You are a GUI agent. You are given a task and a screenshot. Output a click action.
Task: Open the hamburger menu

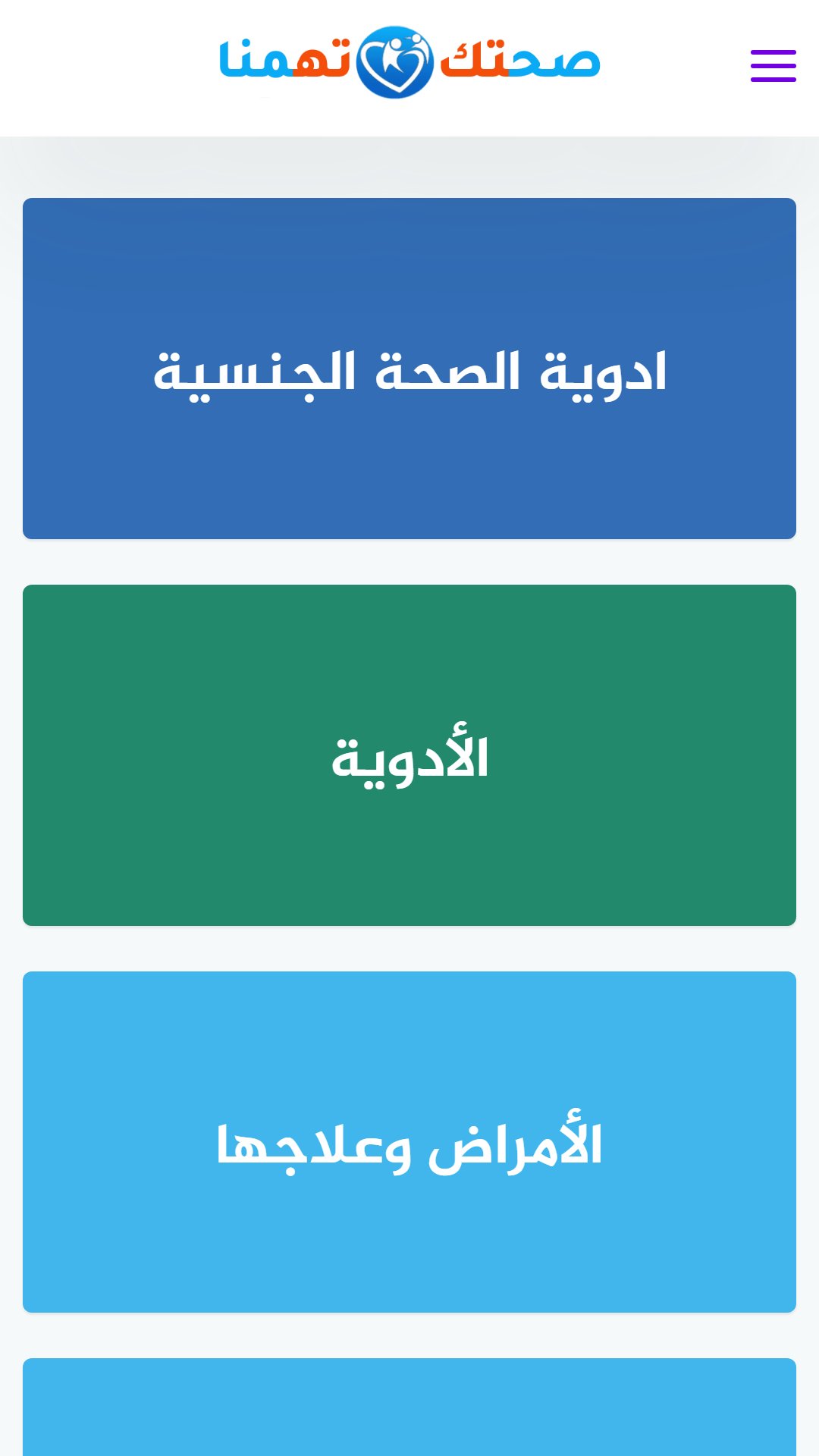click(773, 66)
